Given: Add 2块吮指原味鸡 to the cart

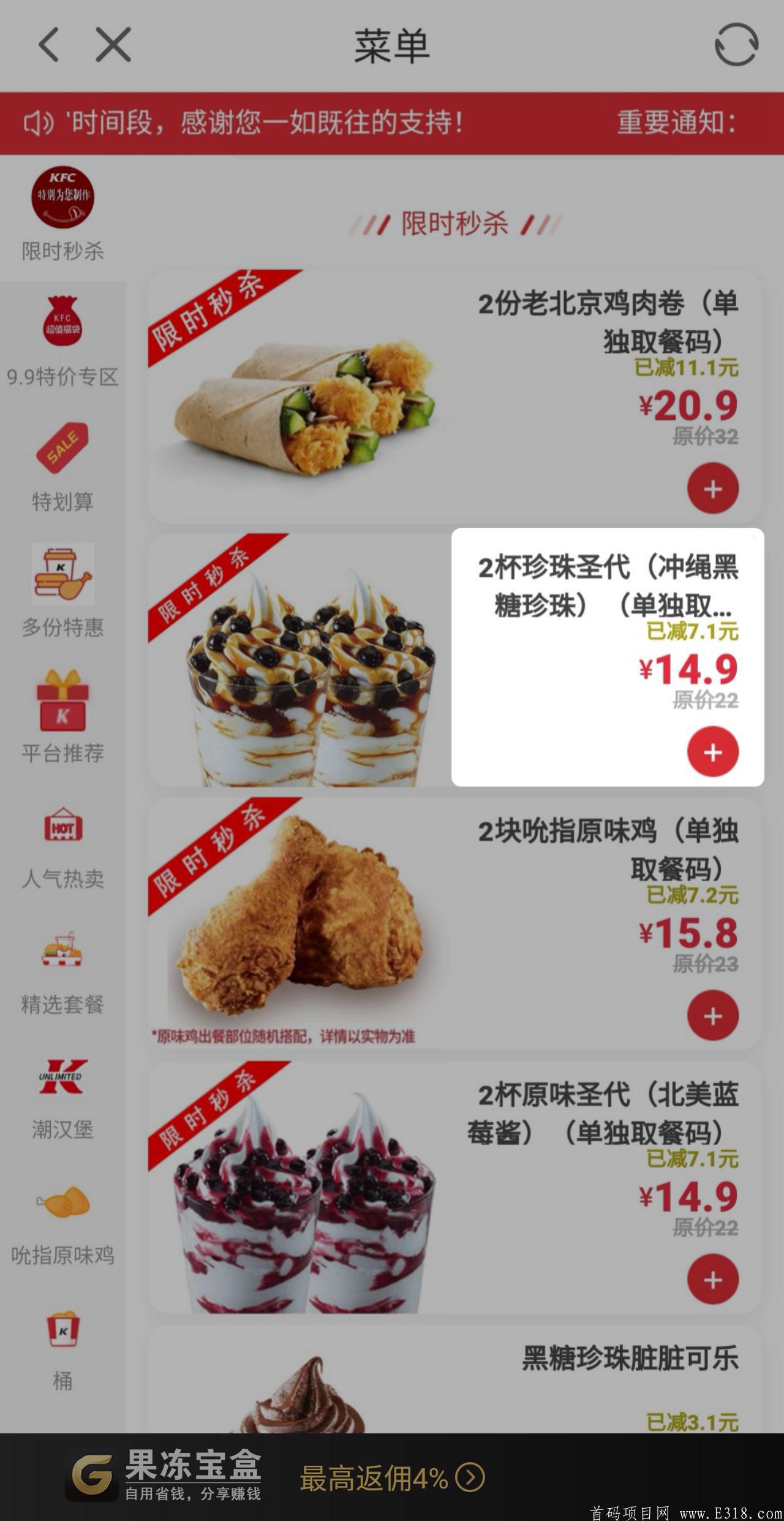Looking at the screenshot, I should pyautogui.click(x=712, y=1015).
